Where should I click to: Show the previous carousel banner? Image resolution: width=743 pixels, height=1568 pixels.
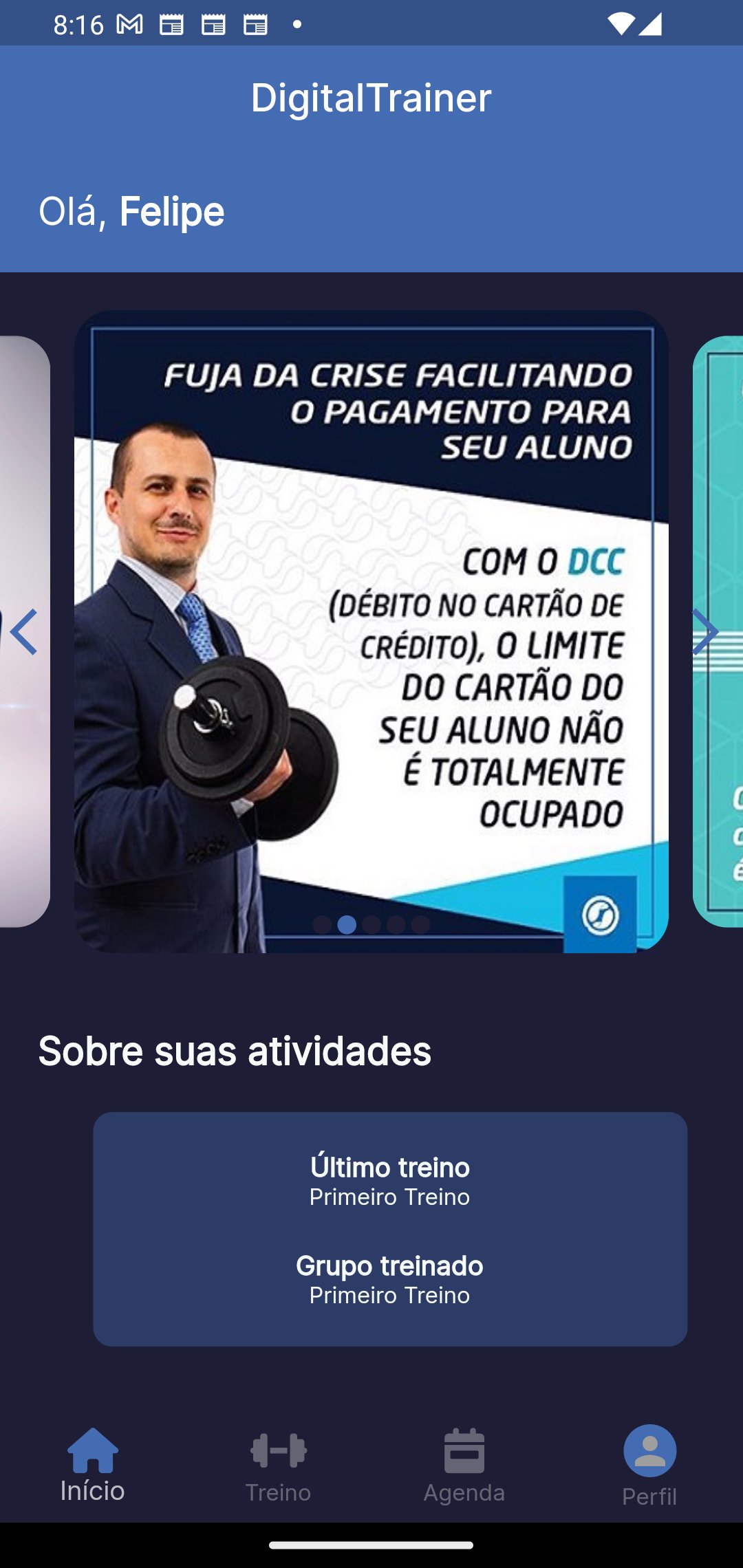click(x=24, y=632)
